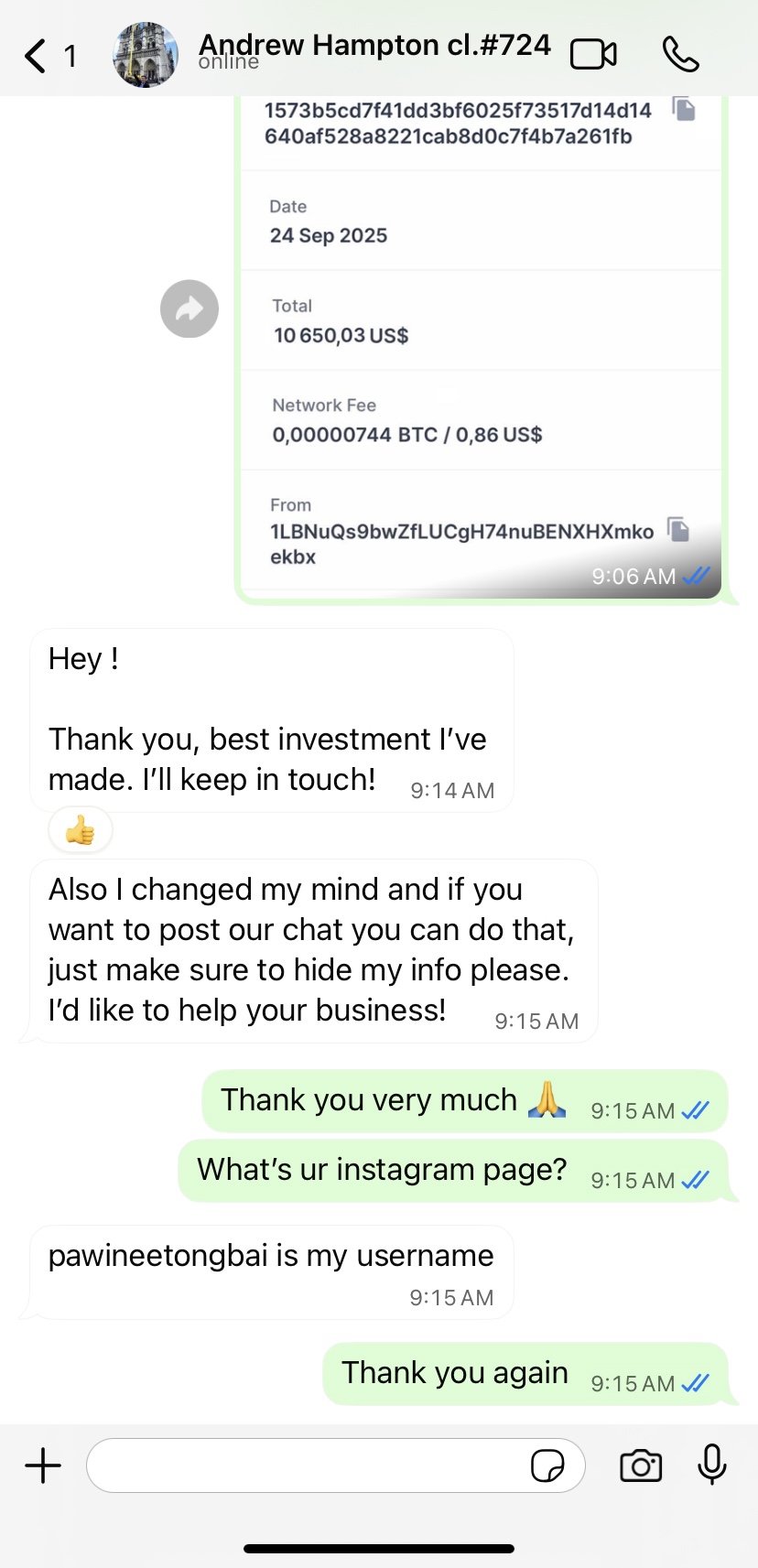Open the sticker picker
This screenshot has width=758, height=1568.
tap(547, 1465)
